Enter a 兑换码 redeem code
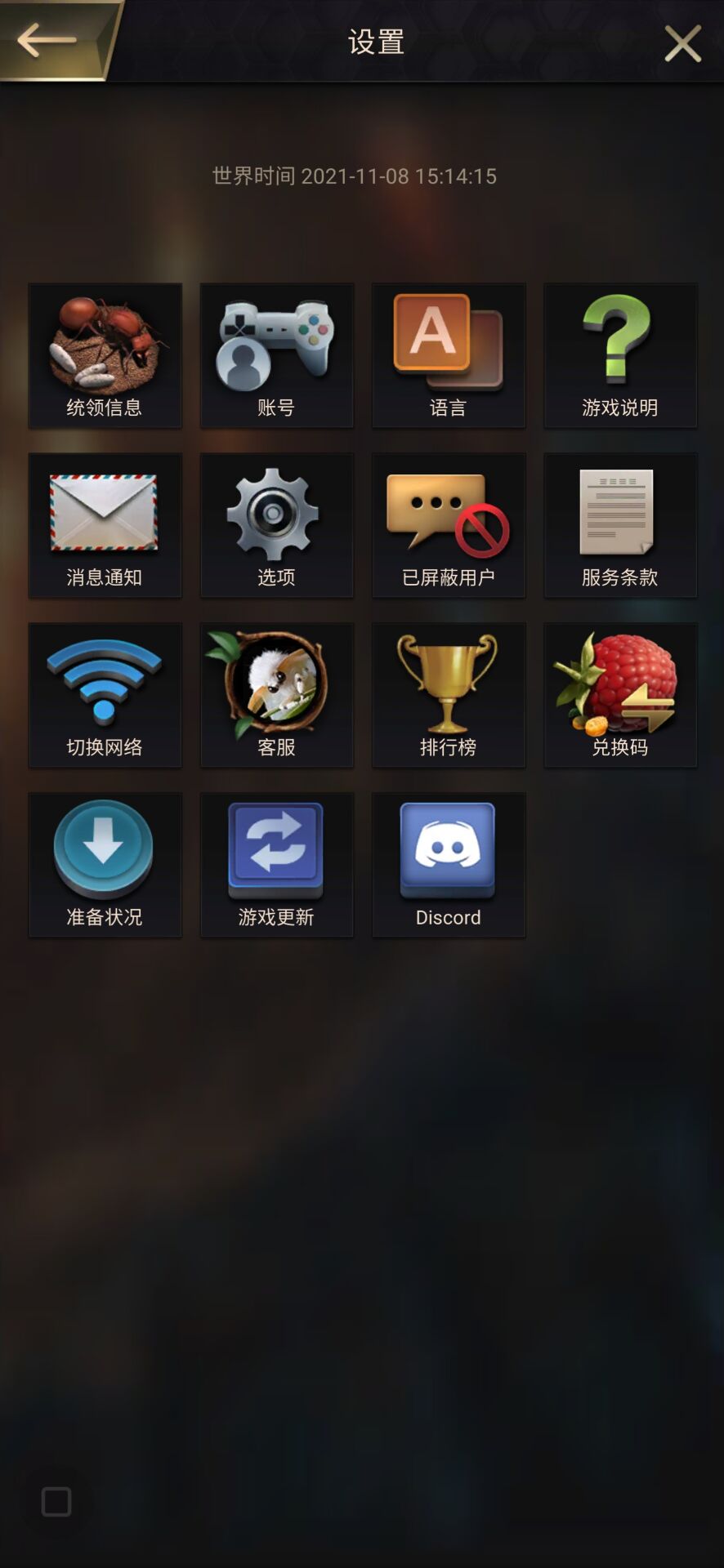Screen dimensions: 724x1568 point(620,695)
